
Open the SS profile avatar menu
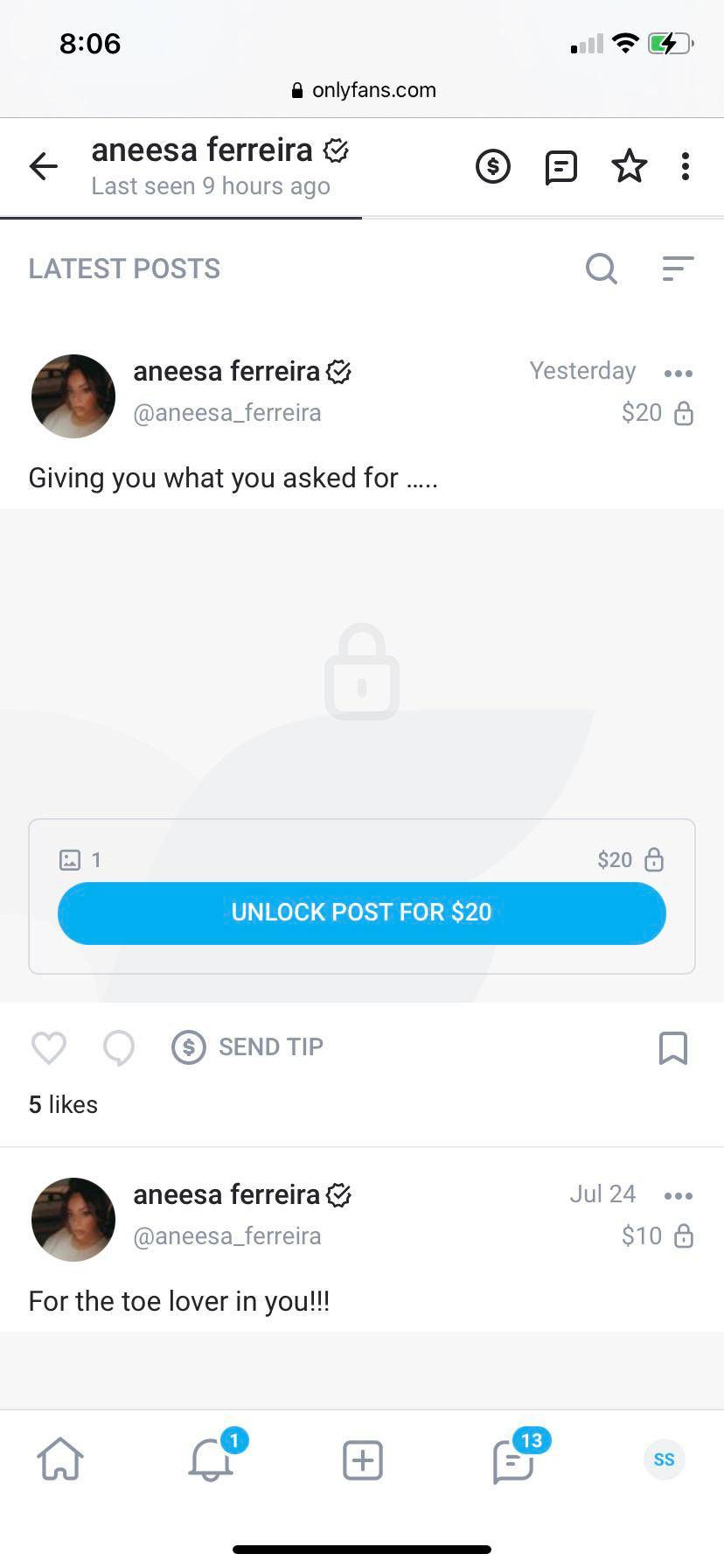pos(664,1459)
